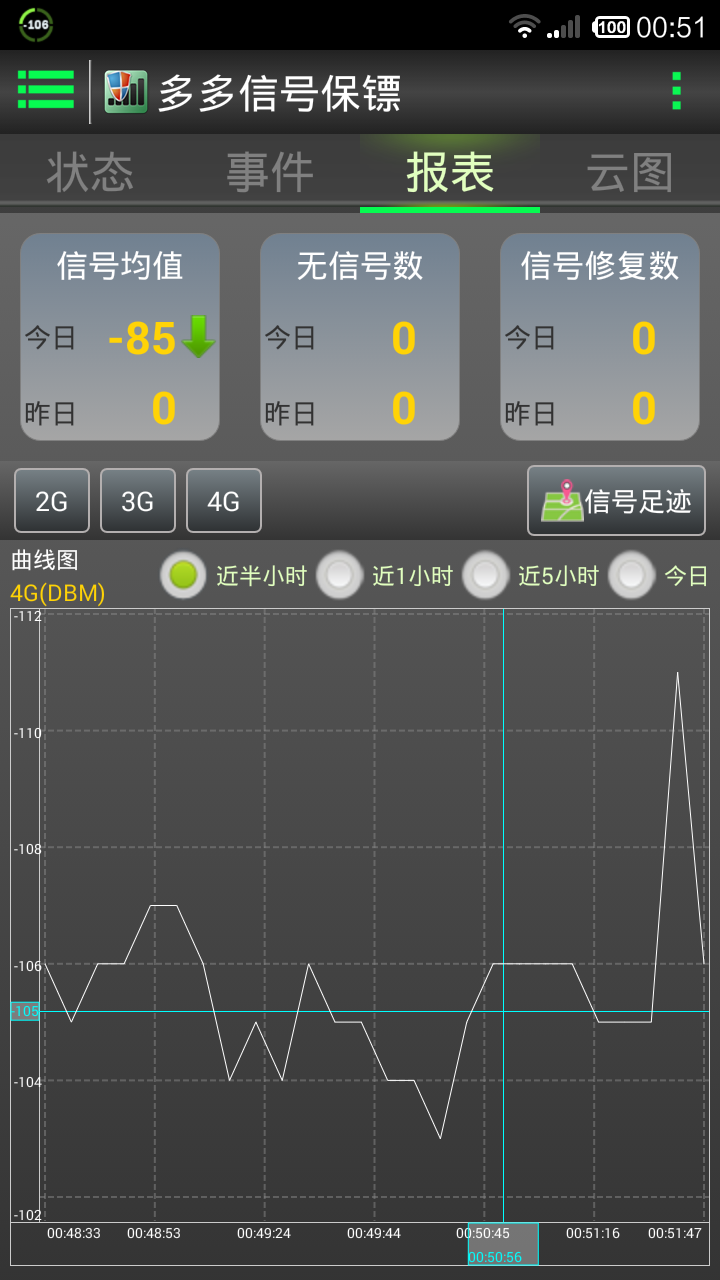Open the 信号修复数 card
The image size is (720, 1280).
pyautogui.click(x=600, y=337)
